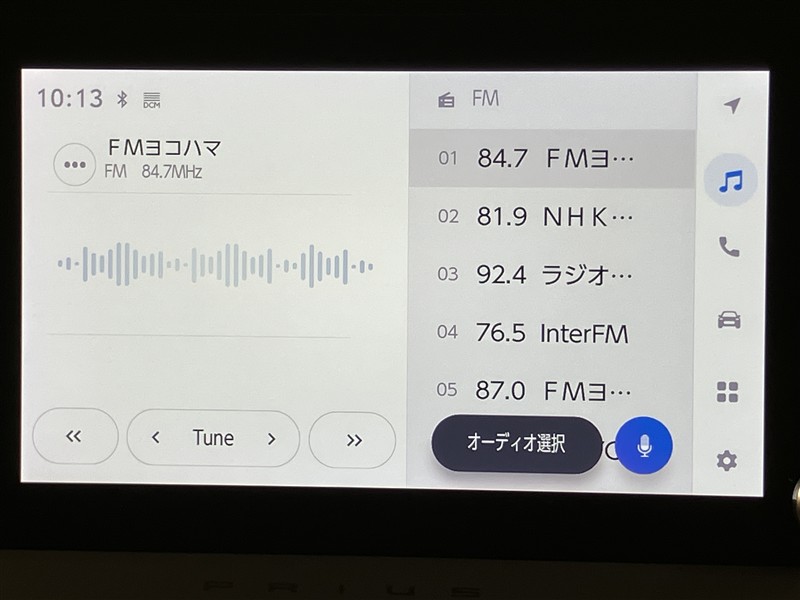This screenshot has width=800, height=600.
Task: Seek to the previous station
Action: click(x=74, y=437)
